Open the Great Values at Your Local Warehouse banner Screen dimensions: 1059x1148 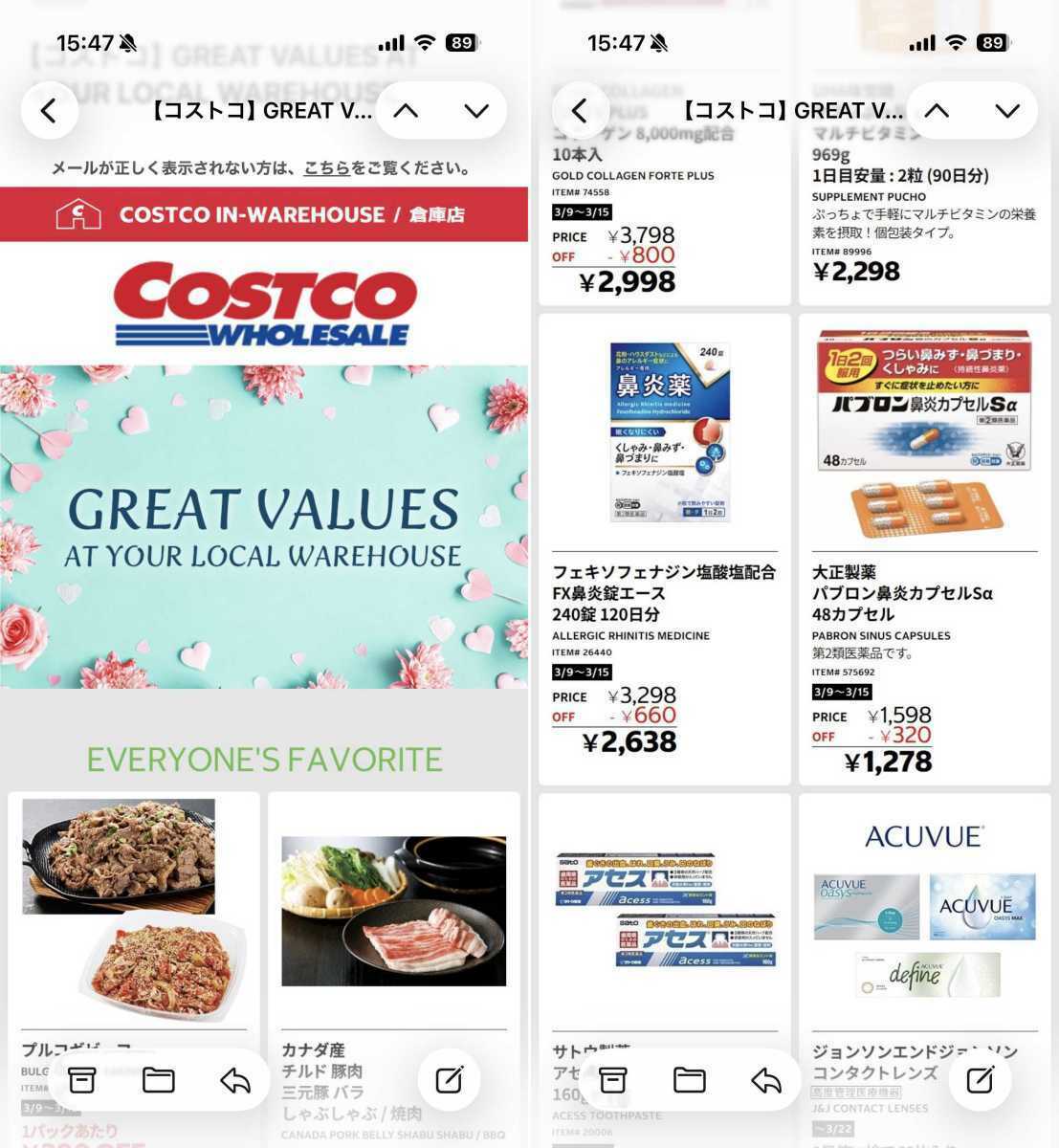coord(264,526)
